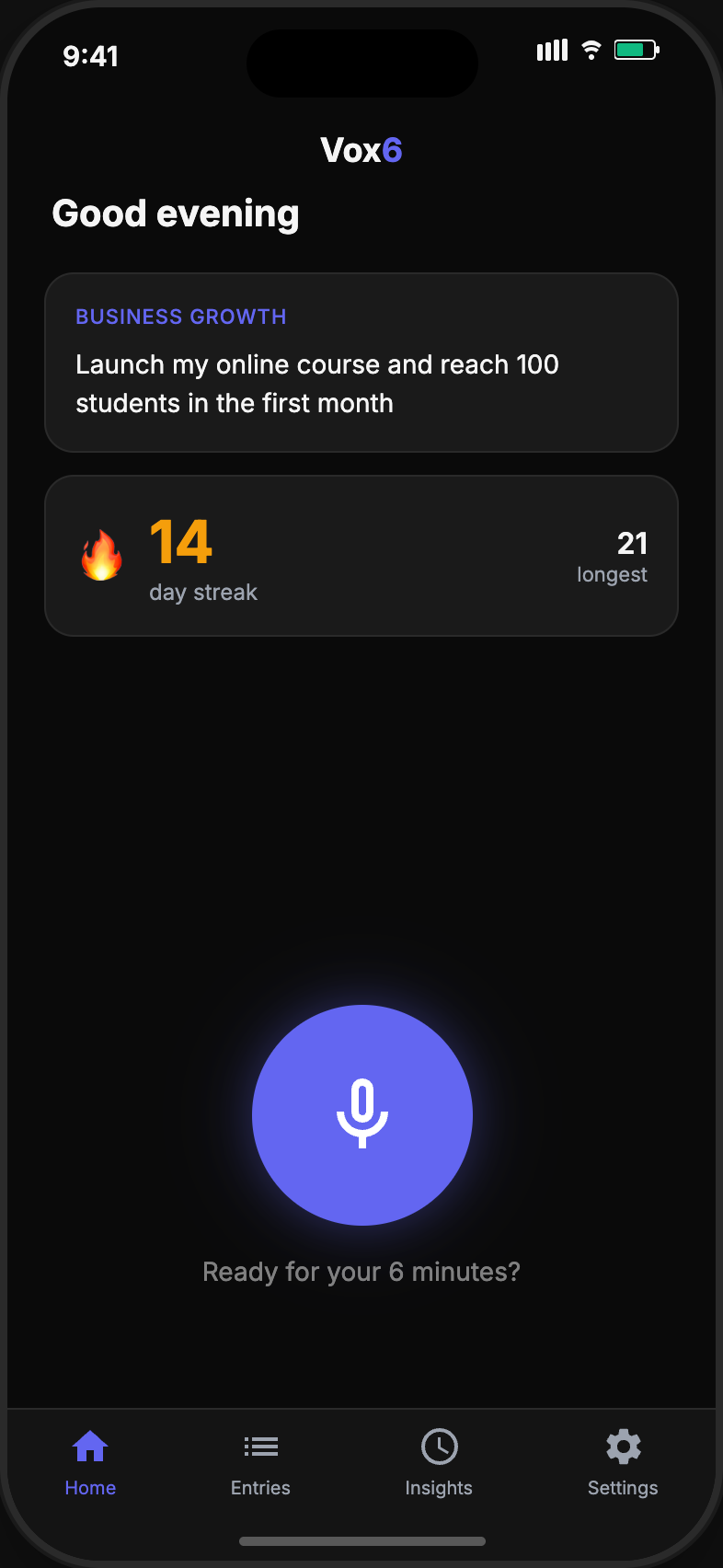Select the Home tab label
This screenshot has height=1568, width=723.
(90, 1487)
